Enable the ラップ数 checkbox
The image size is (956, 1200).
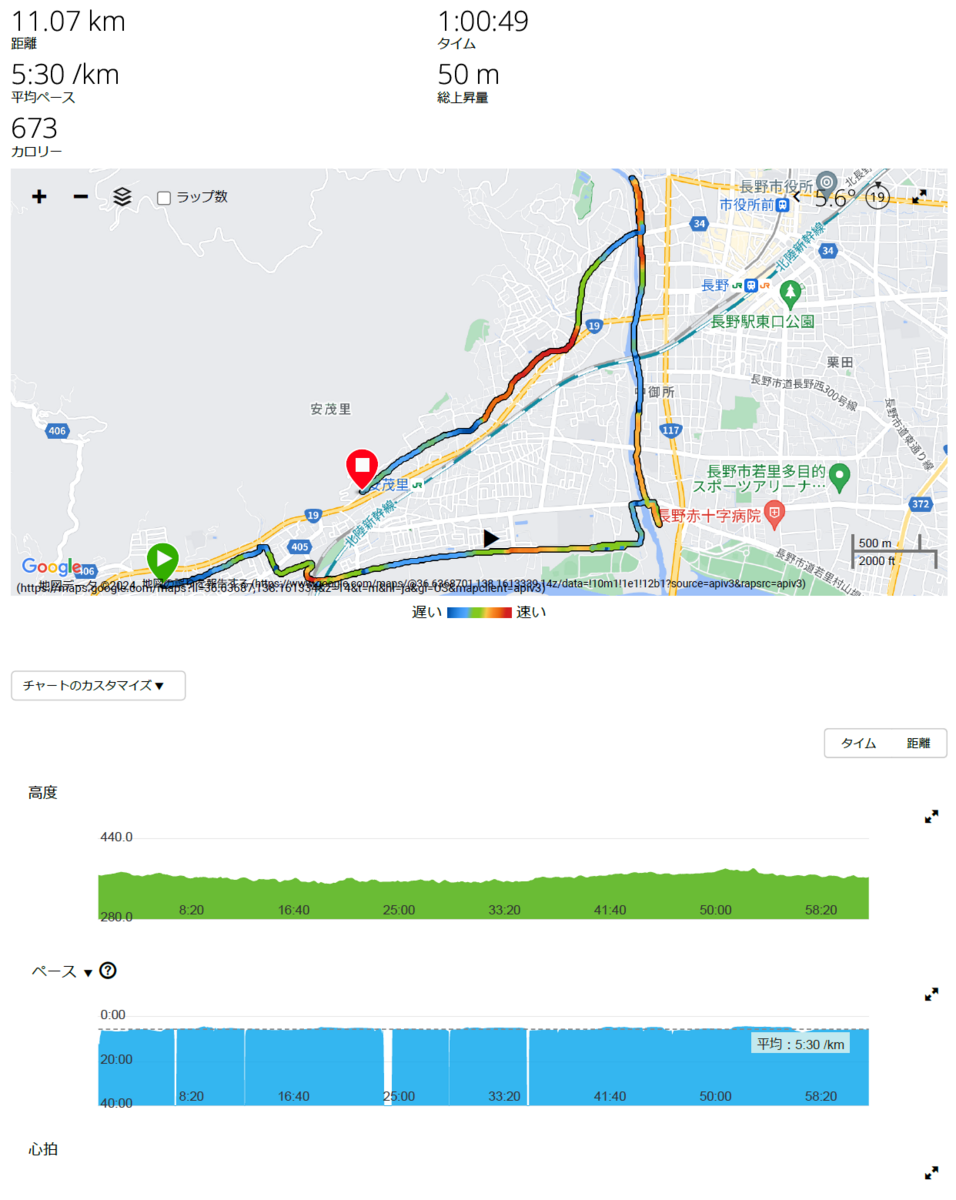point(164,198)
